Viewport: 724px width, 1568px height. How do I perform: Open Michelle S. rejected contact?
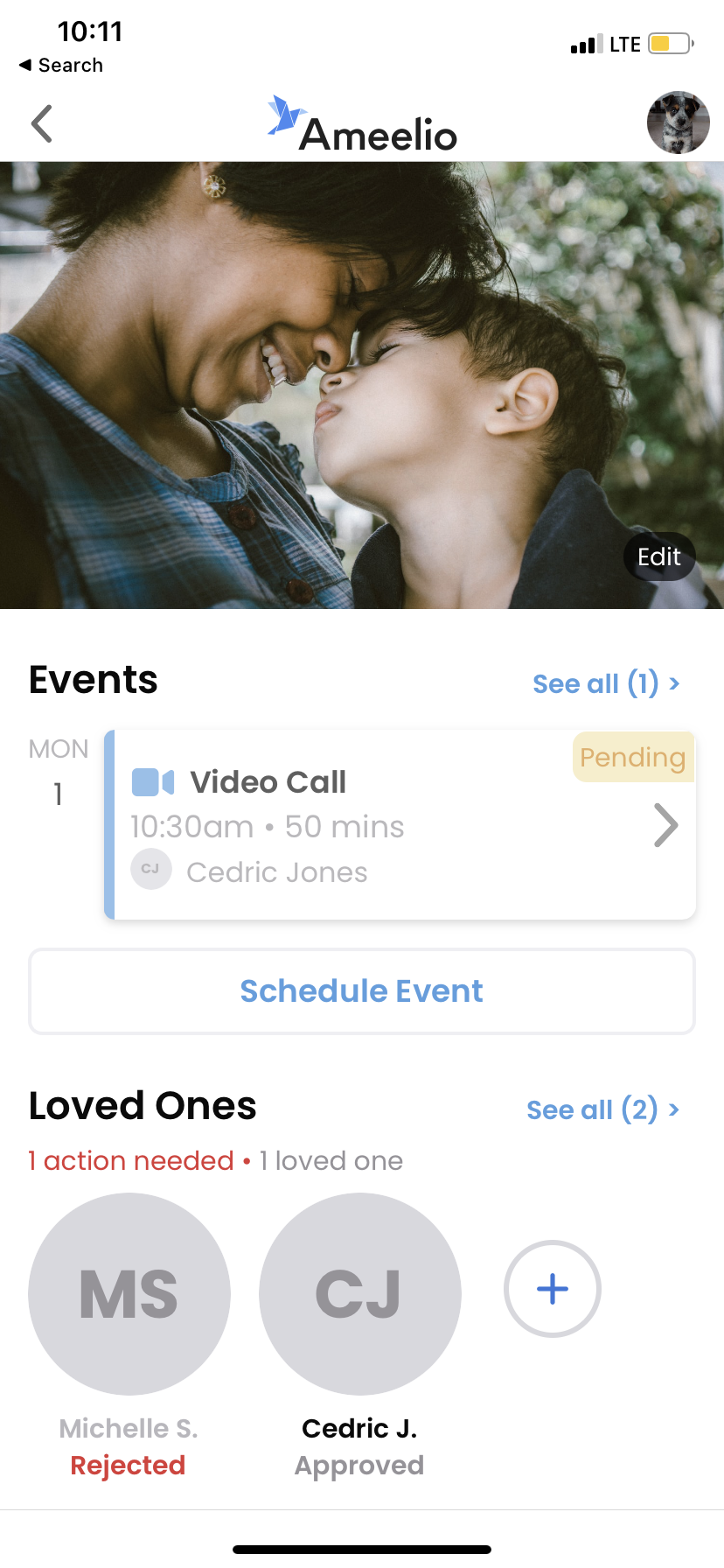[x=129, y=1294]
